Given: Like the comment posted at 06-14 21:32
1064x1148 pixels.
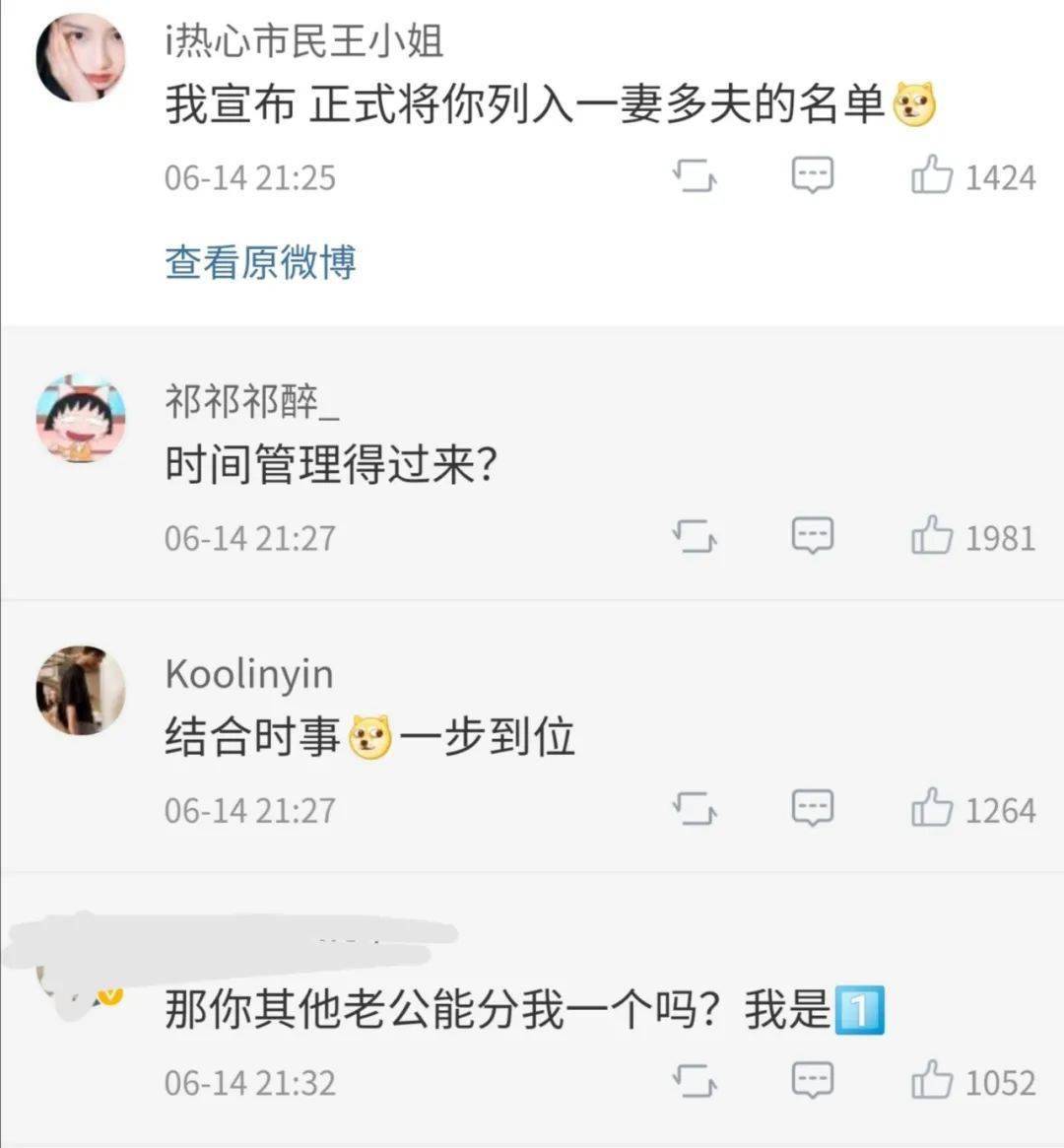Looking at the screenshot, I should pyautogui.click(x=932, y=1081).
